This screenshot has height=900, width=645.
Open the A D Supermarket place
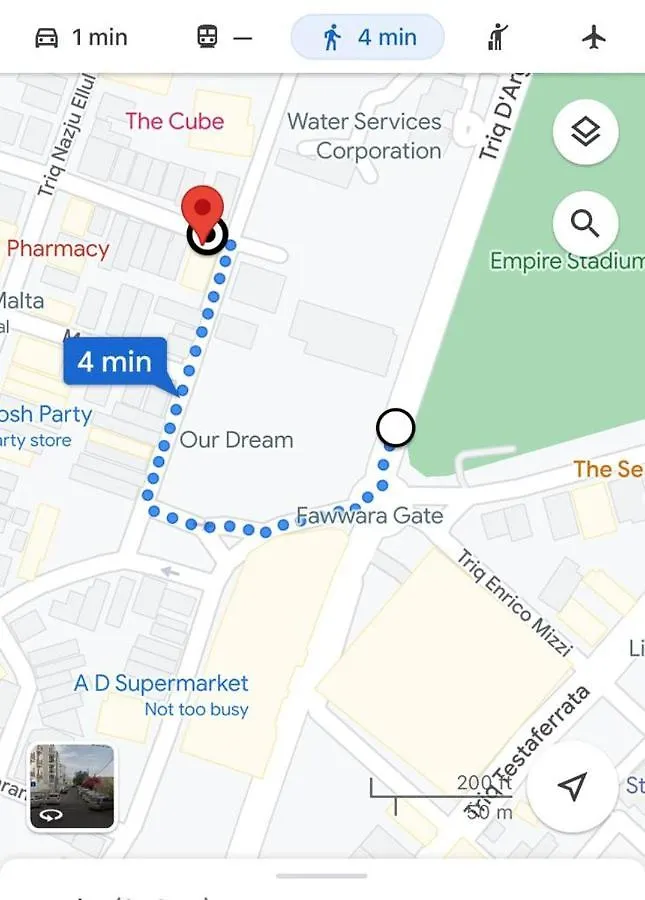[x=161, y=684]
